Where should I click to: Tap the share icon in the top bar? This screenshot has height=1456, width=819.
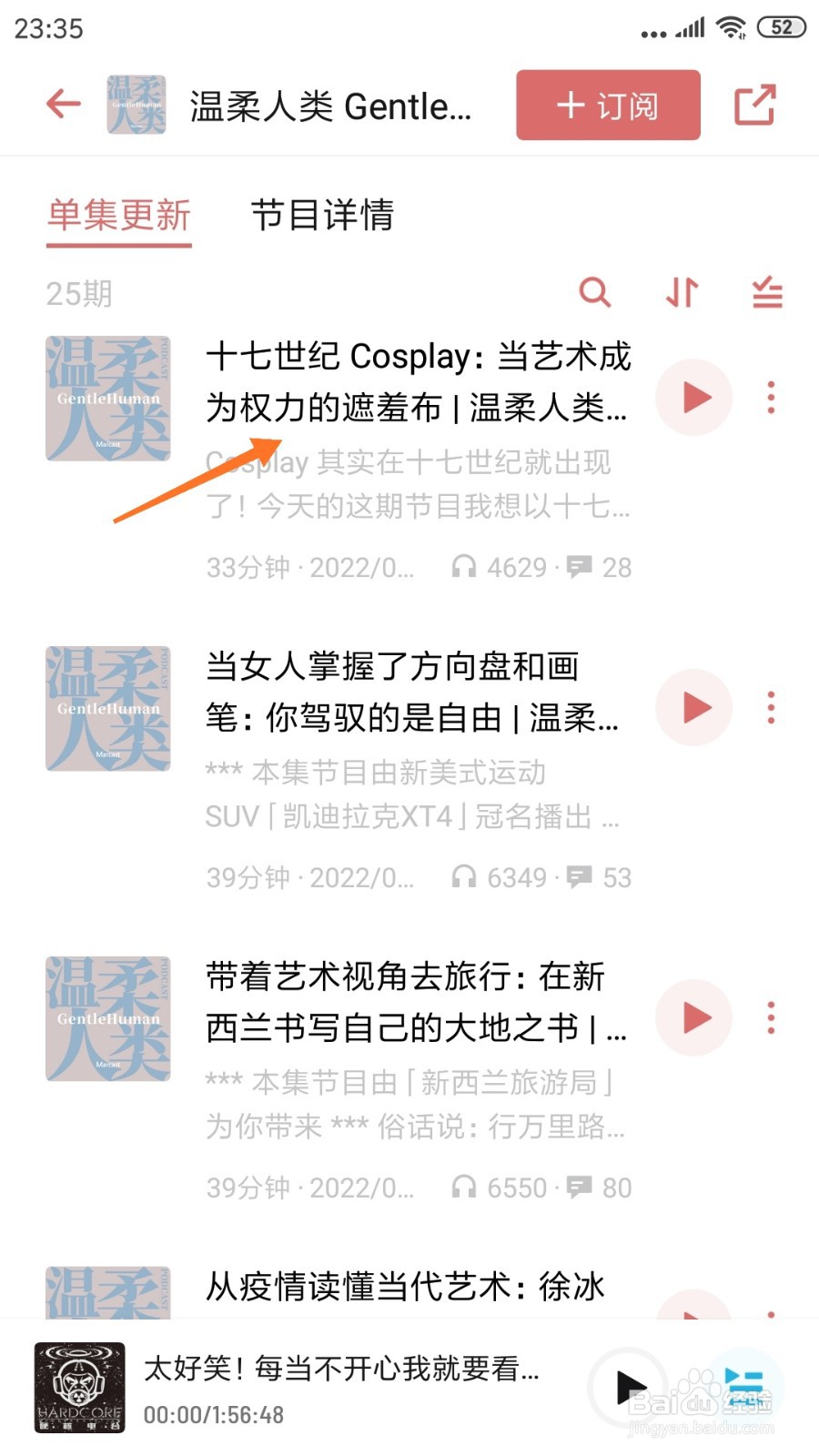(756, 105)
